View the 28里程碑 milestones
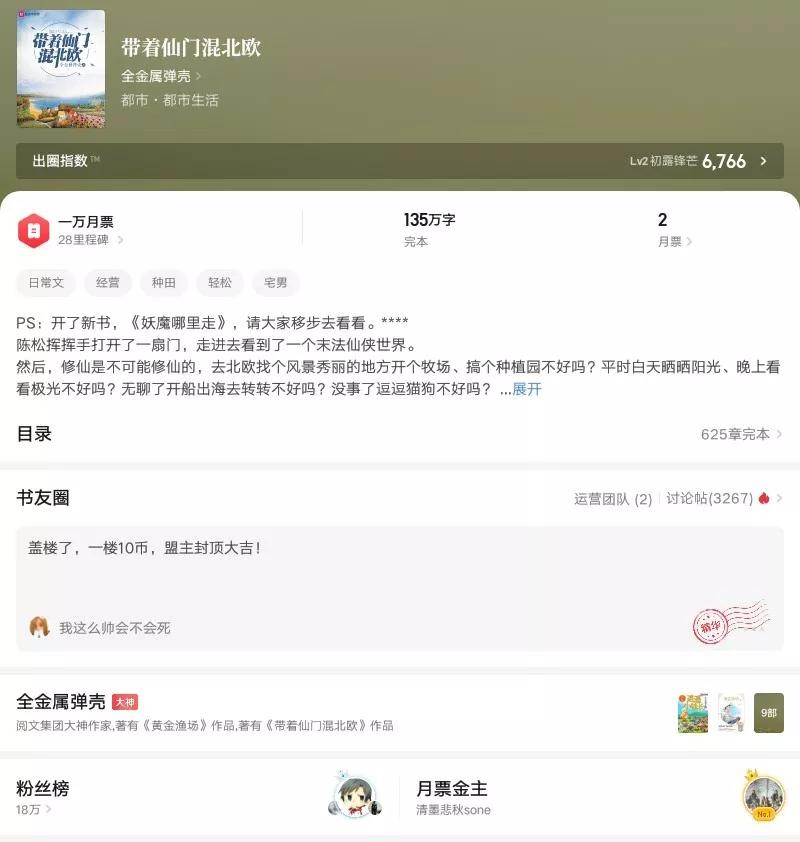800x842 pixels. (x=90, y=240)
